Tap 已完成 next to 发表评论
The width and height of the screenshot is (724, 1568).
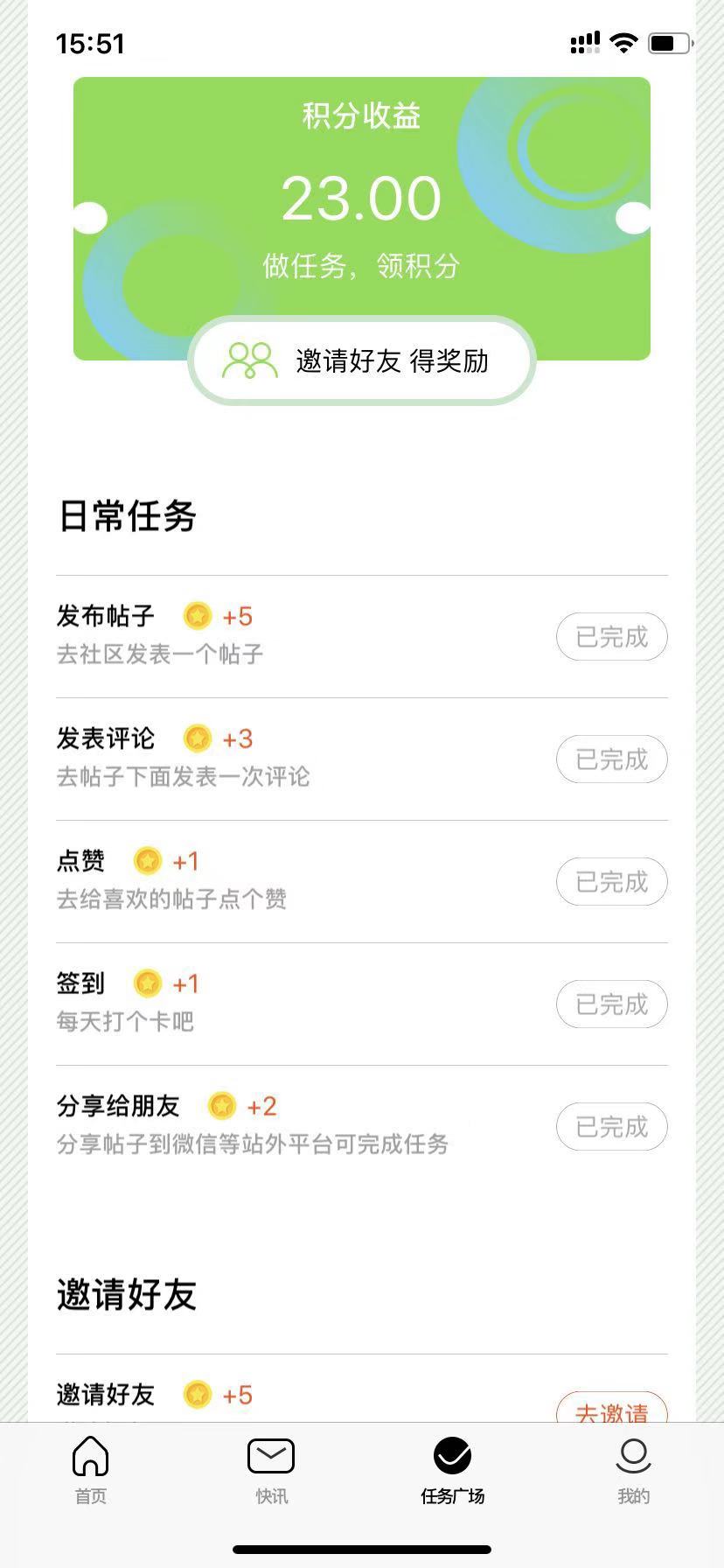coord(612,759)
